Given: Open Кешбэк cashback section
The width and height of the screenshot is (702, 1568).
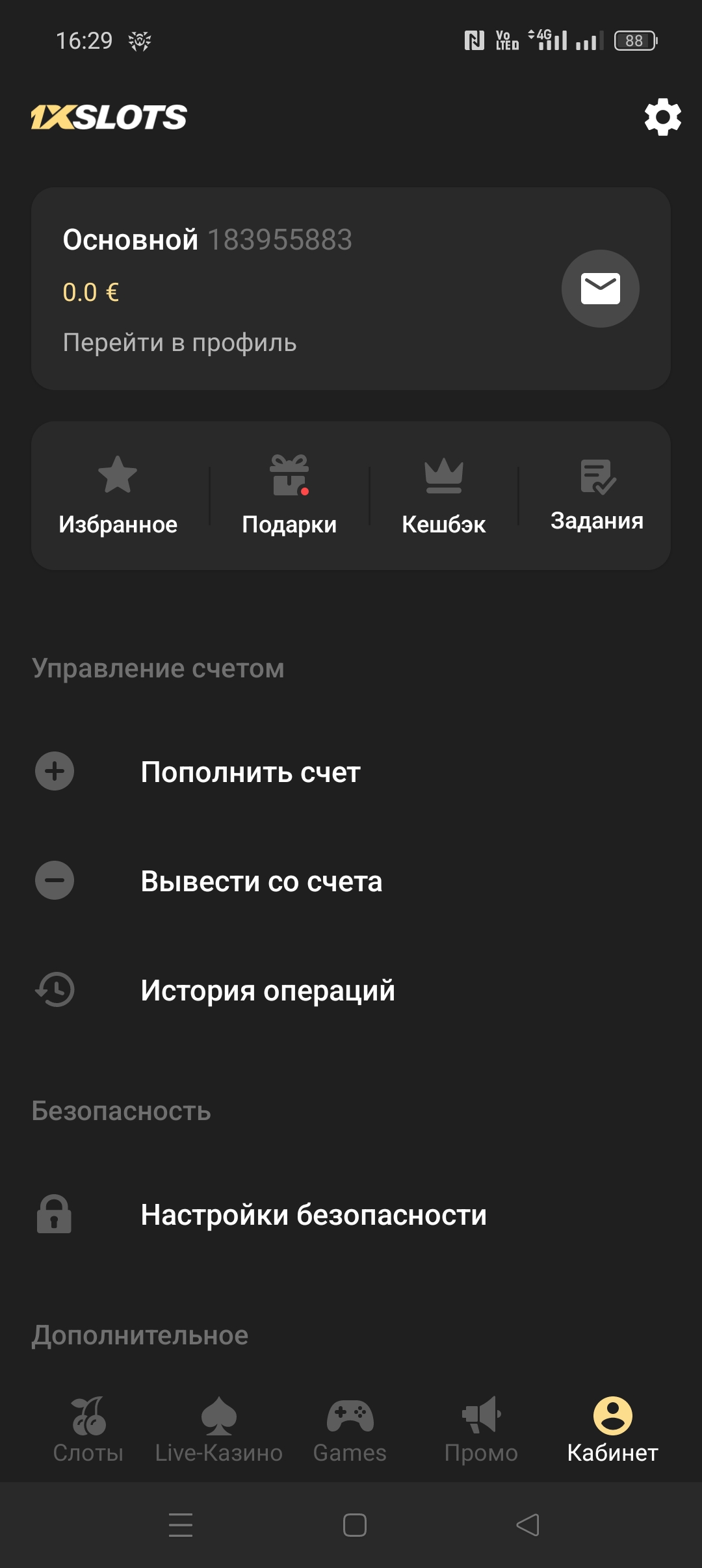Looking at the screenshot, I should pyautogui.click(x=443, y=495).
